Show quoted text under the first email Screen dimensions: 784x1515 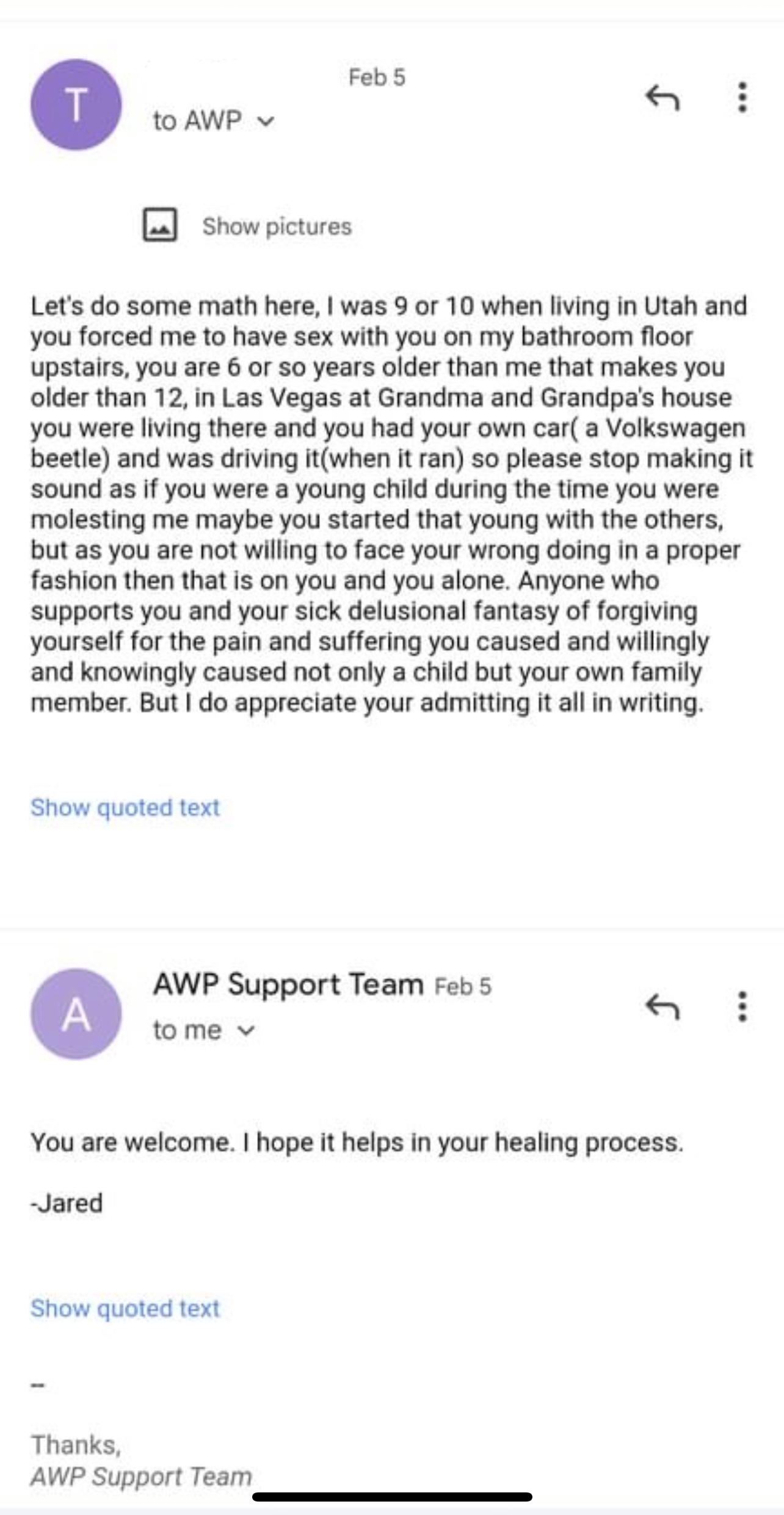(x=125, y=807)
